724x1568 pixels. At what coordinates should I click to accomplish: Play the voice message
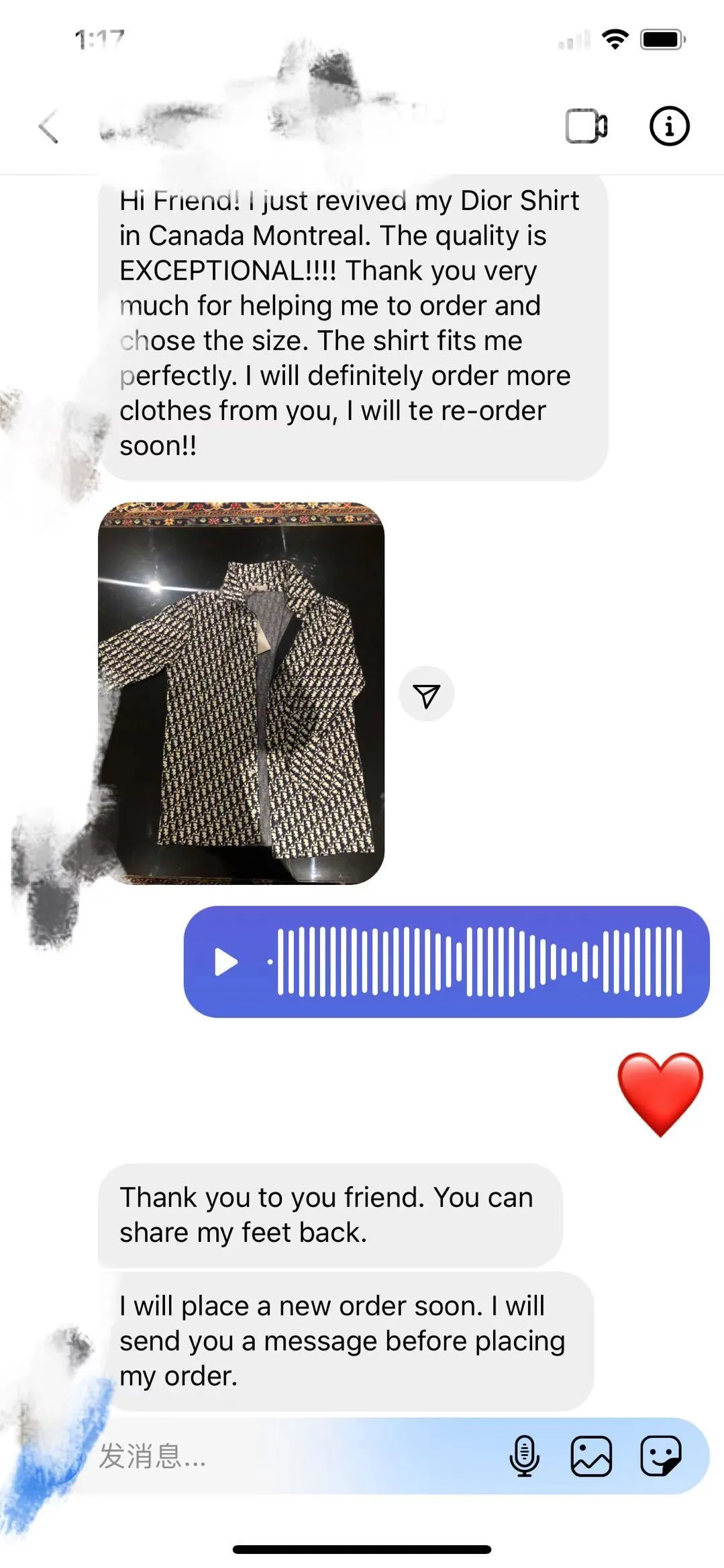click(x=226, y=961)
